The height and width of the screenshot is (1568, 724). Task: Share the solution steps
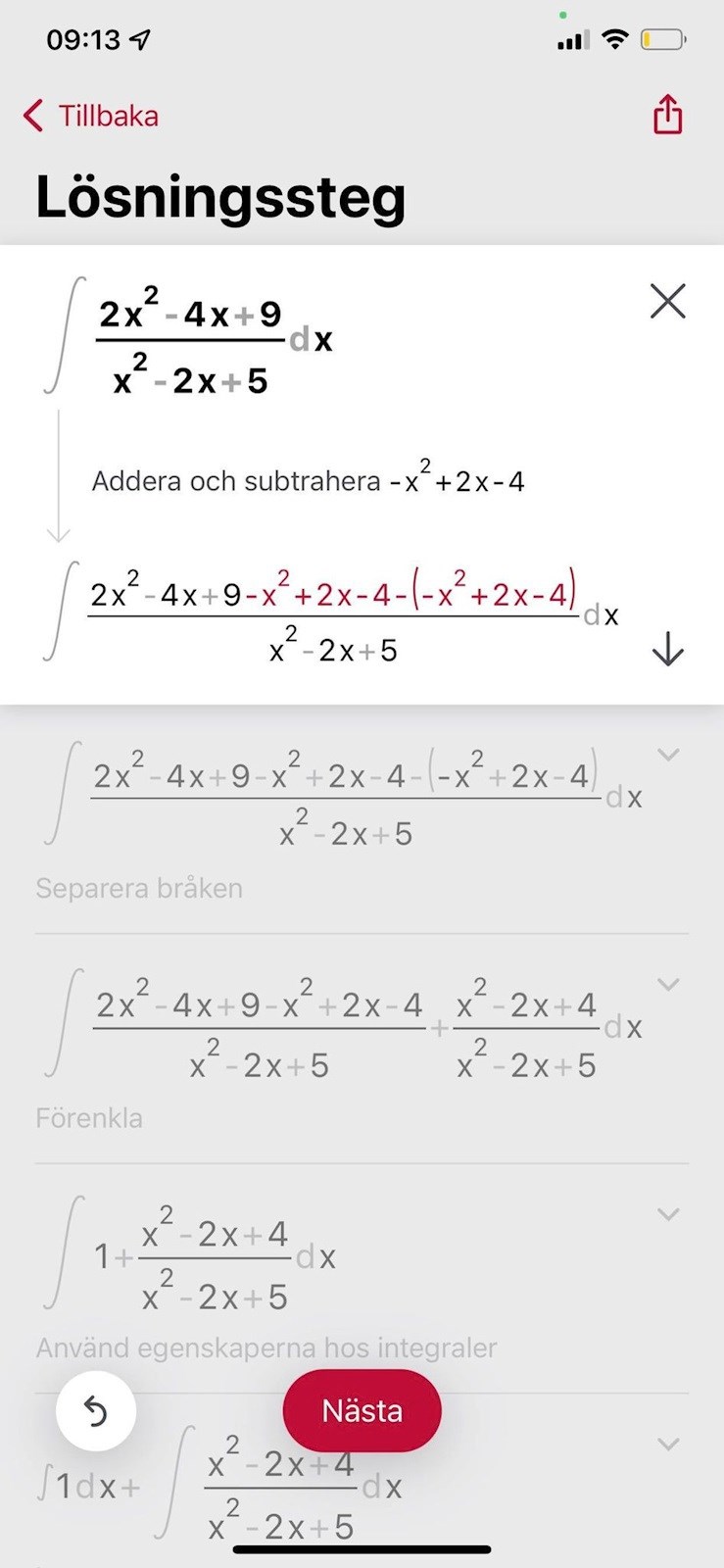667,115
